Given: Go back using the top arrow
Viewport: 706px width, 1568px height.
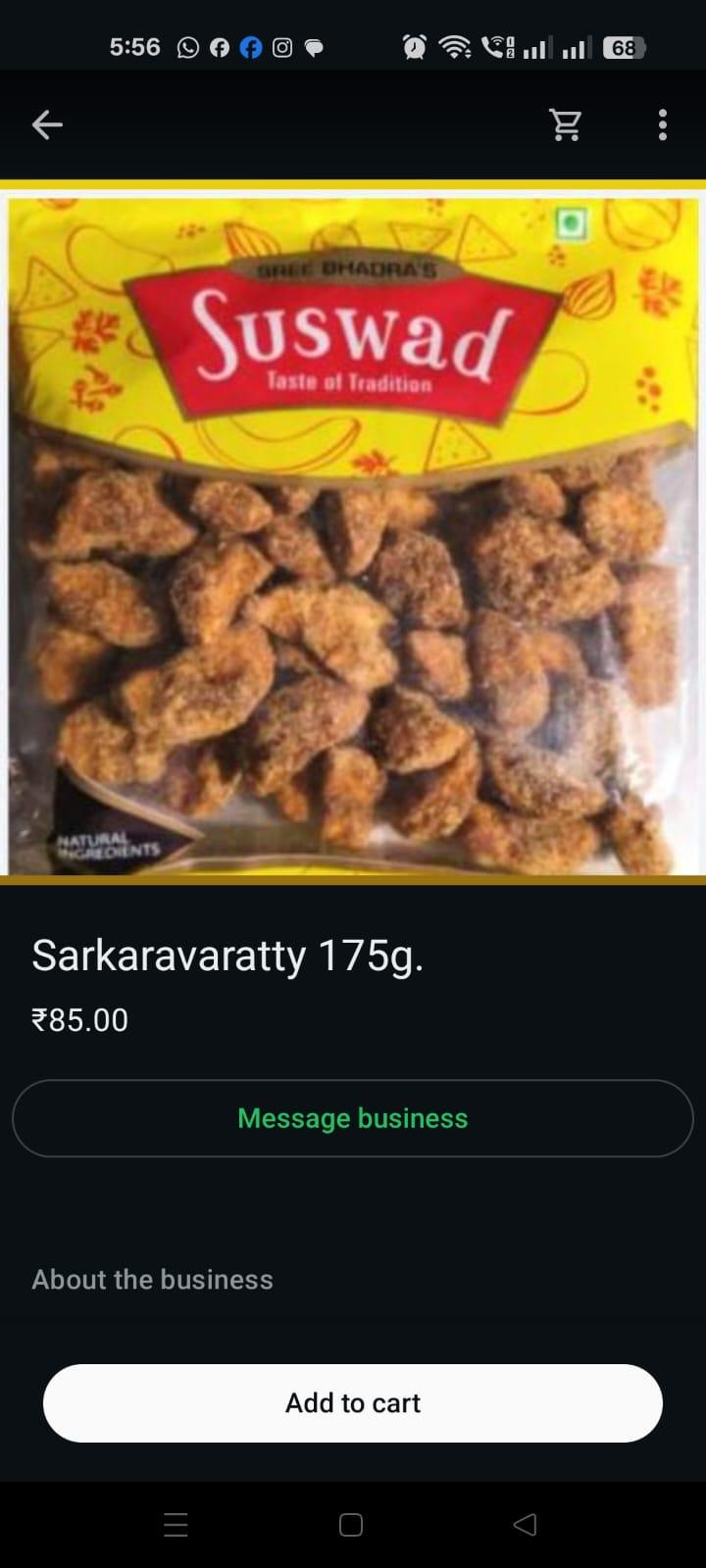Looking at the screenshot, I should (47, 124).
